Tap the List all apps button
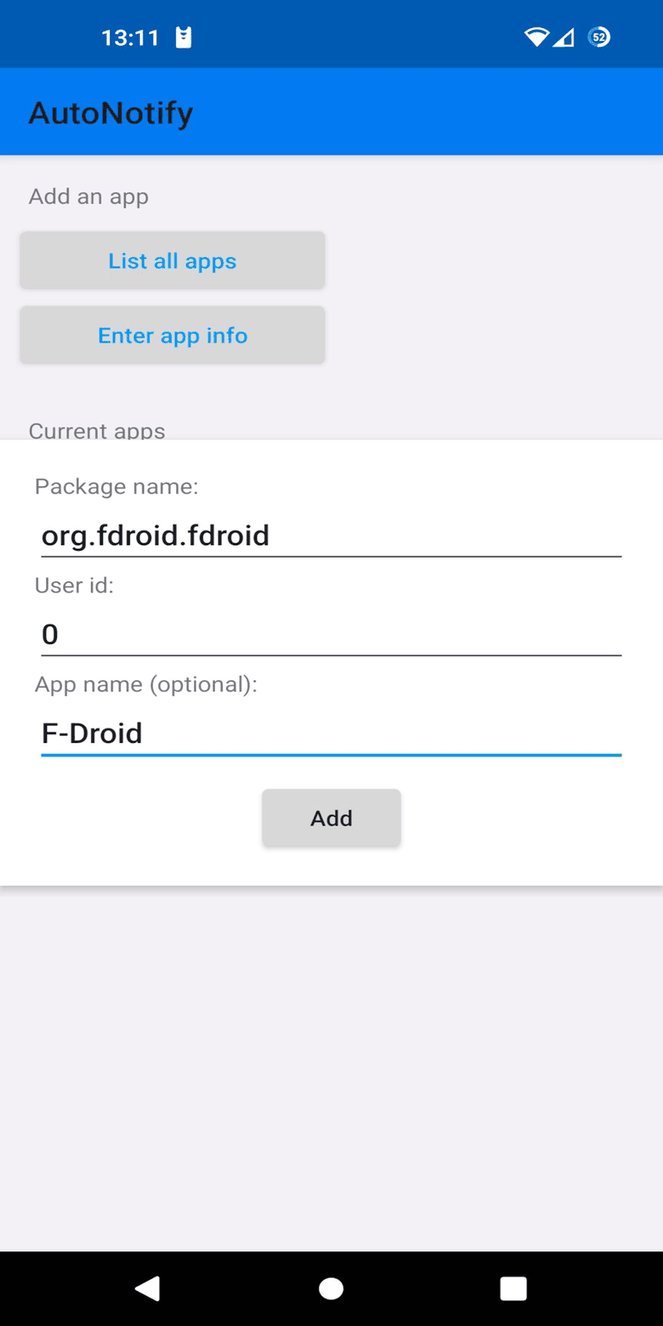Screen dimensions: 663x1326 point(172,261)
